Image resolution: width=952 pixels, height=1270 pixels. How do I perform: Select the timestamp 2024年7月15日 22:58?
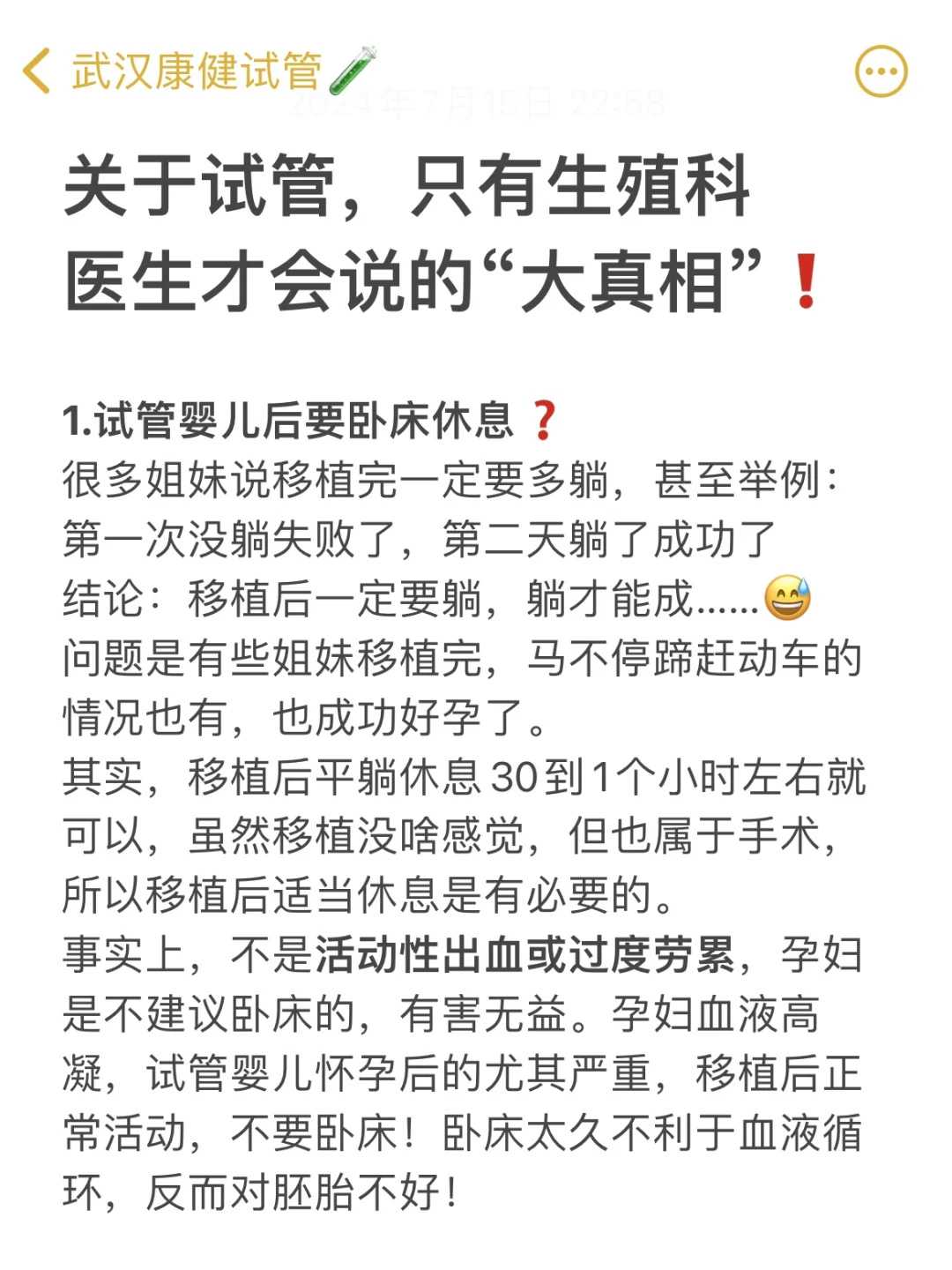click(476, 106)
